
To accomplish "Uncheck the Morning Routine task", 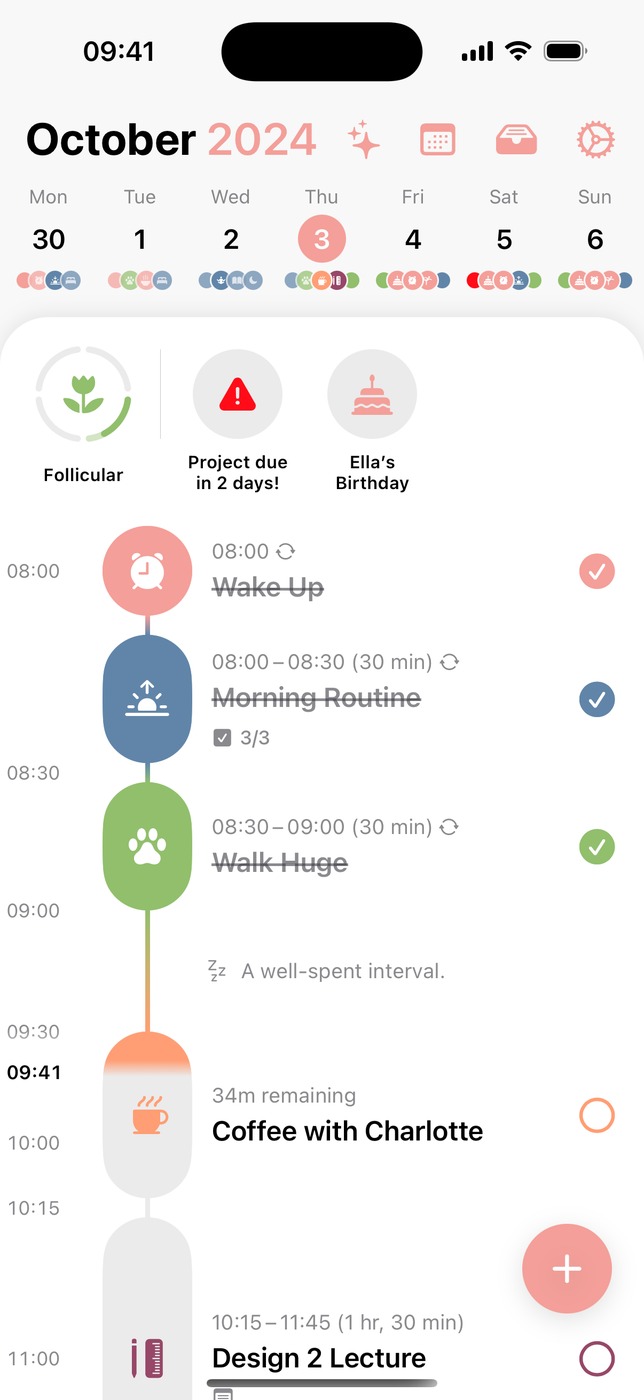I will click(x=597, y=699).
